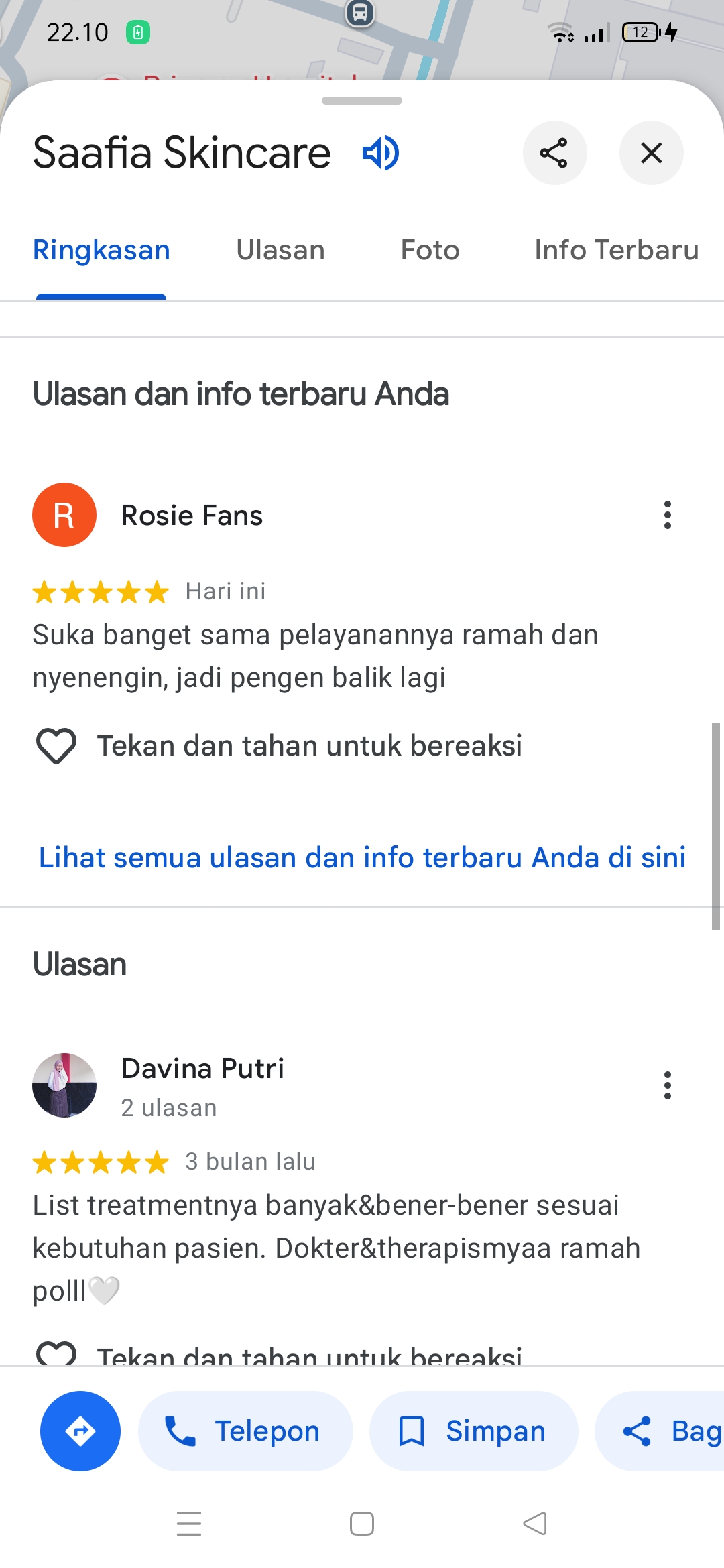Open the overflow menu on Rosie Fans' review
Viewport: 724px width, 1568px height.
(x=667, y=515)
